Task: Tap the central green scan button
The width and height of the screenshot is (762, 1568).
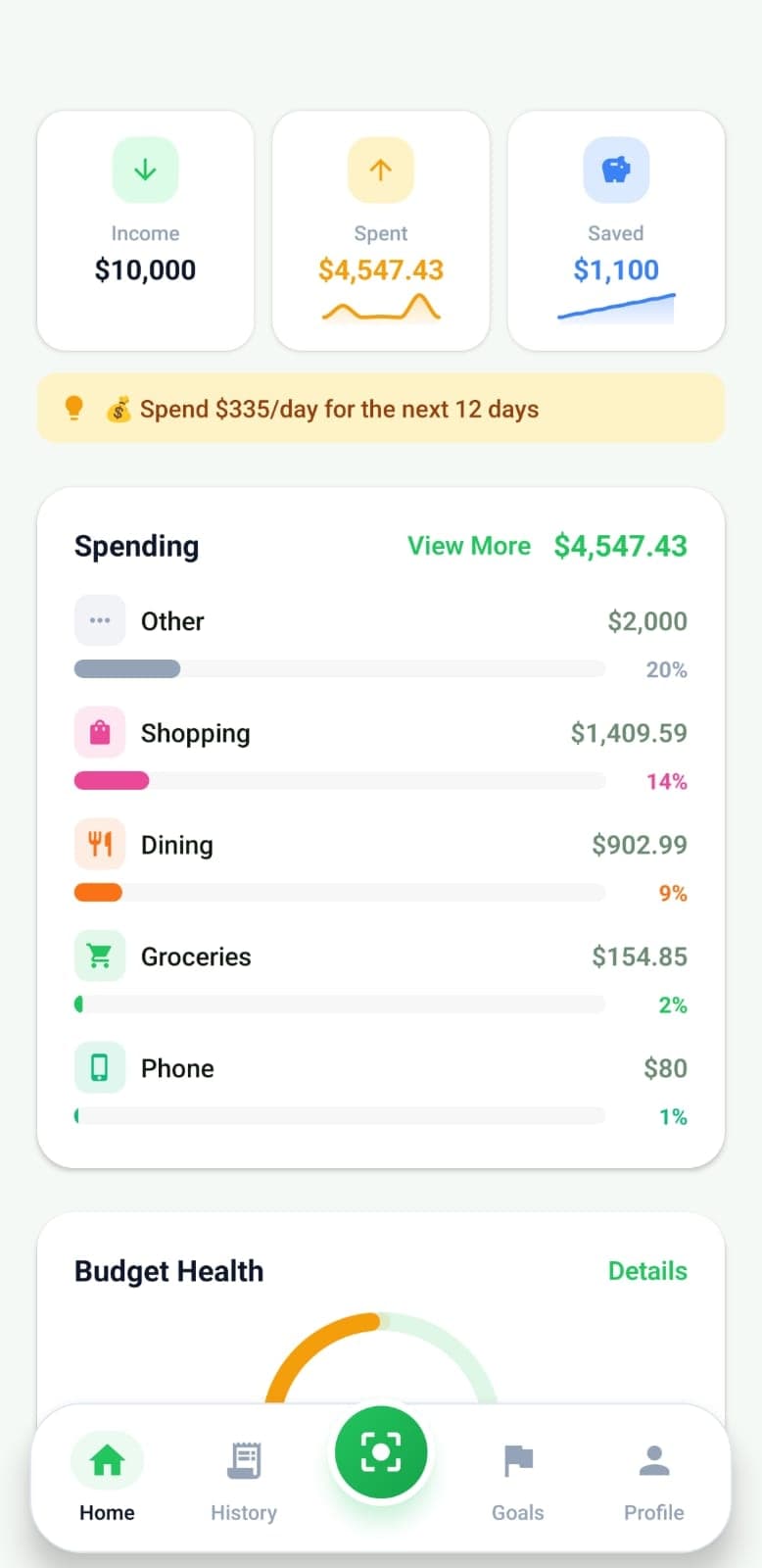Action: tap(380, 1453)
